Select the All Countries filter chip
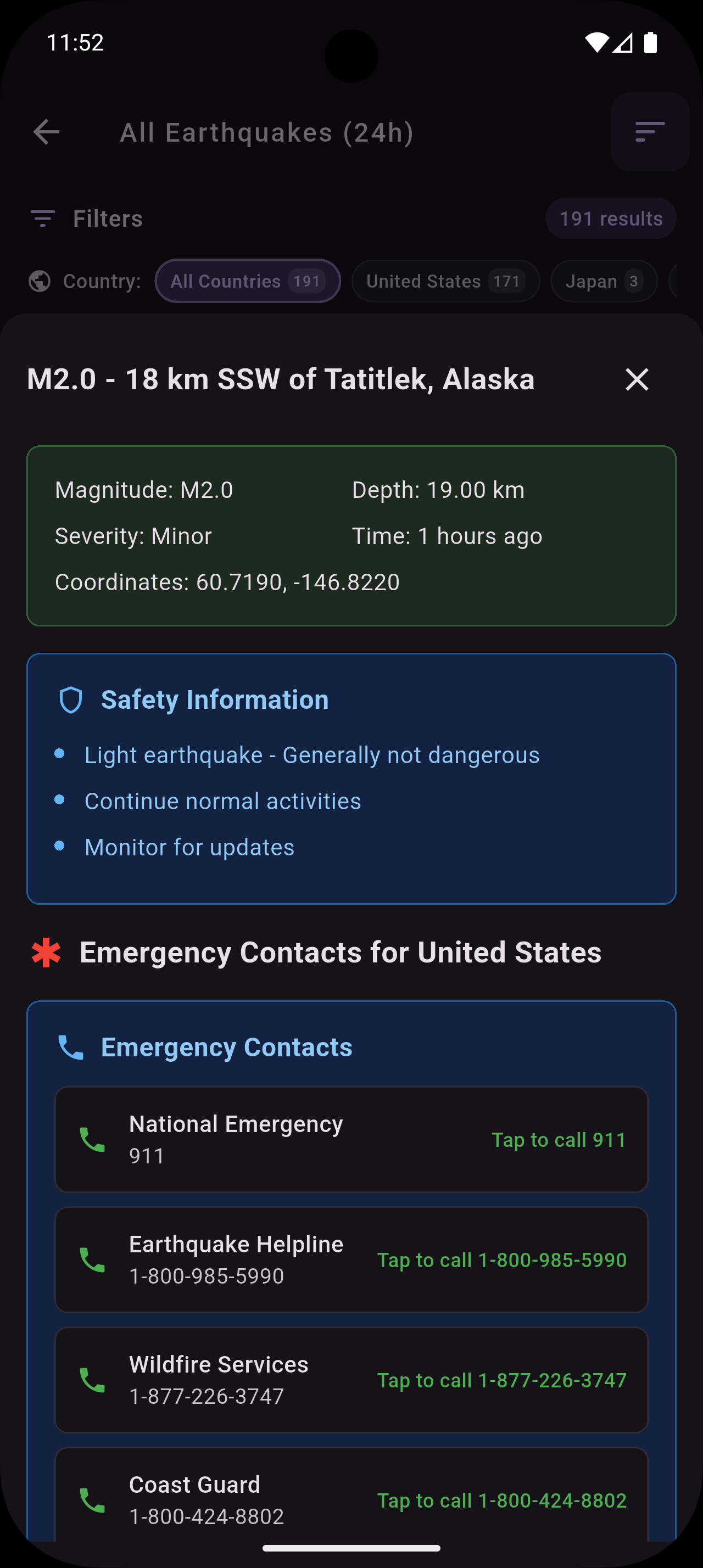The height and width of the screenshot is (1568, 703). click(247, 281)
